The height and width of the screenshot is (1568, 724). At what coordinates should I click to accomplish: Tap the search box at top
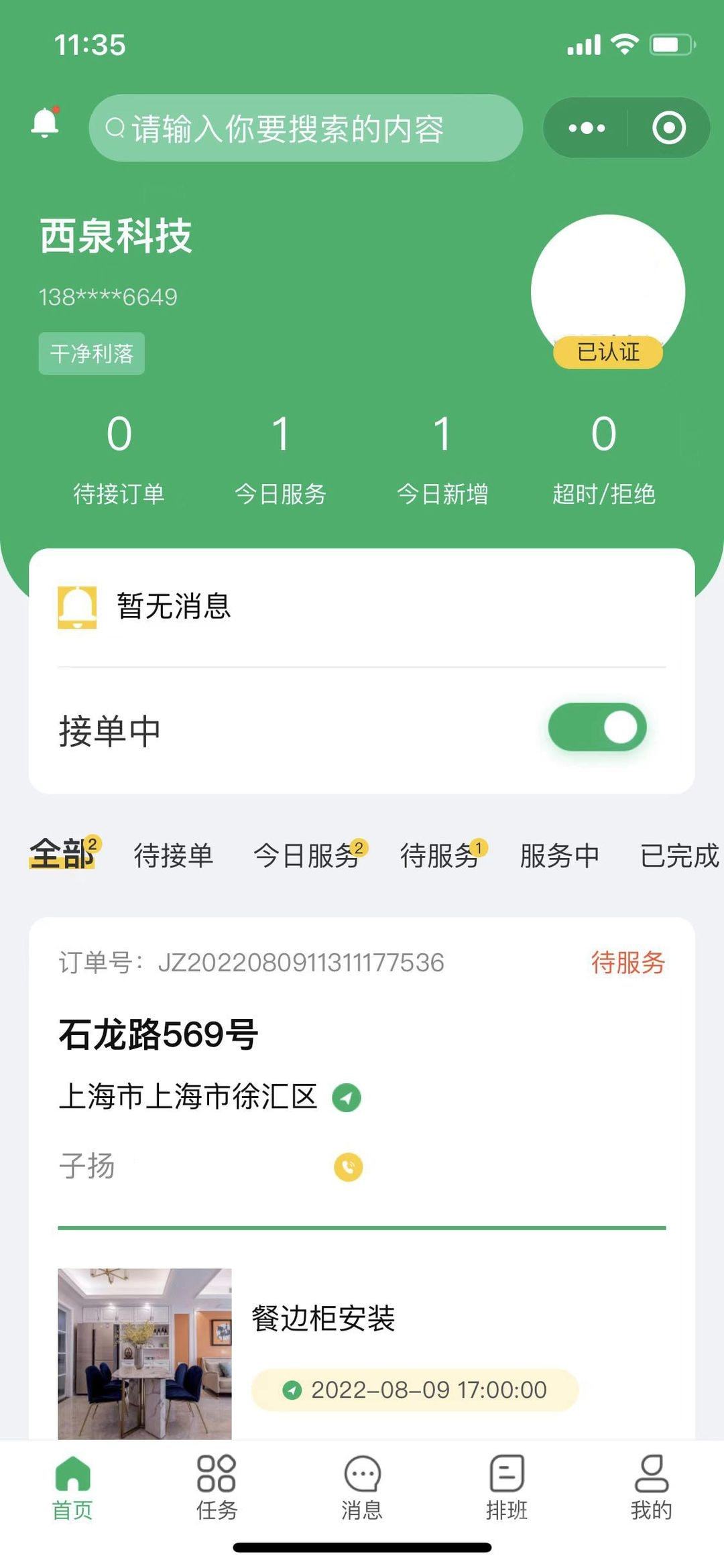[x=305, y=128]
